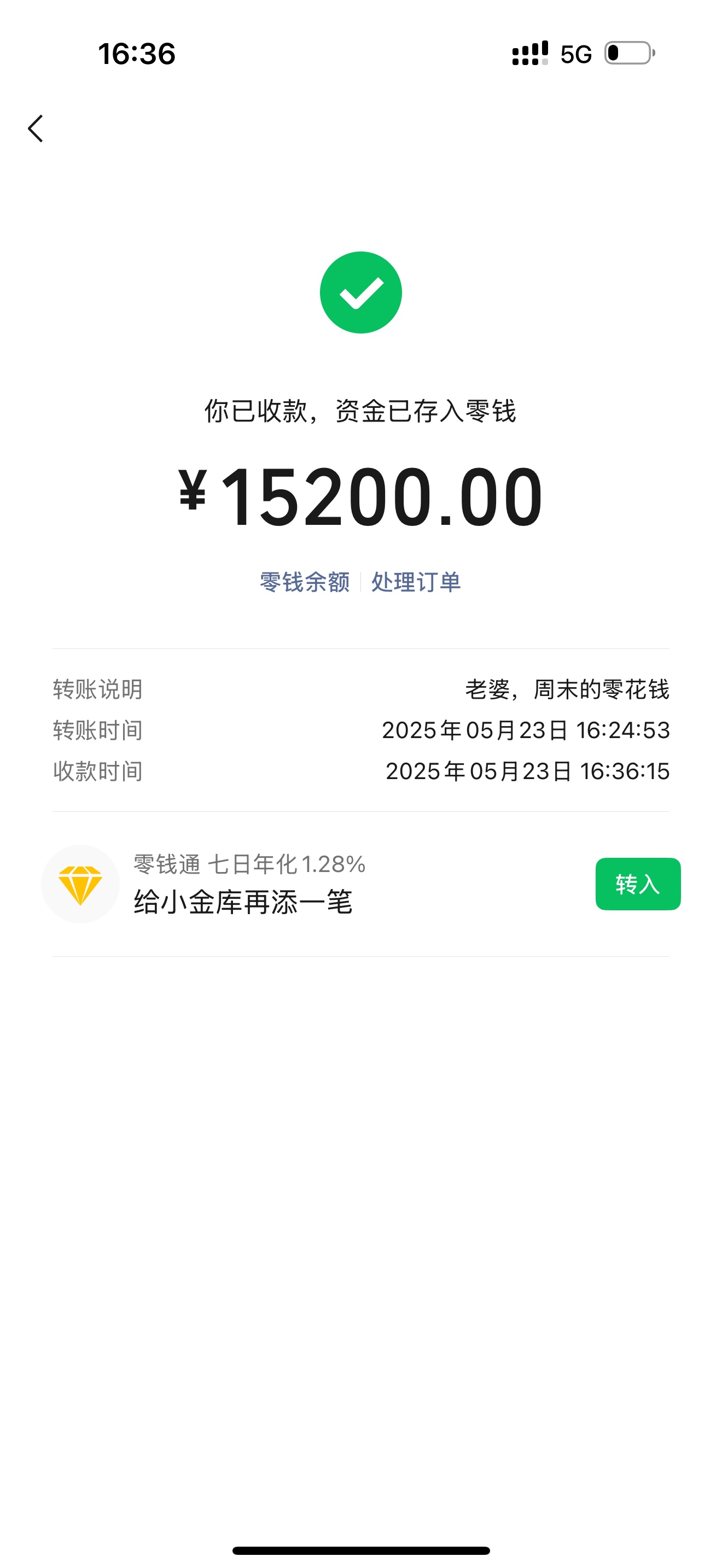The width and height of the screenshot is (722, 1568).
Task: Tap the green 转入 button
Action: (637, 884)
